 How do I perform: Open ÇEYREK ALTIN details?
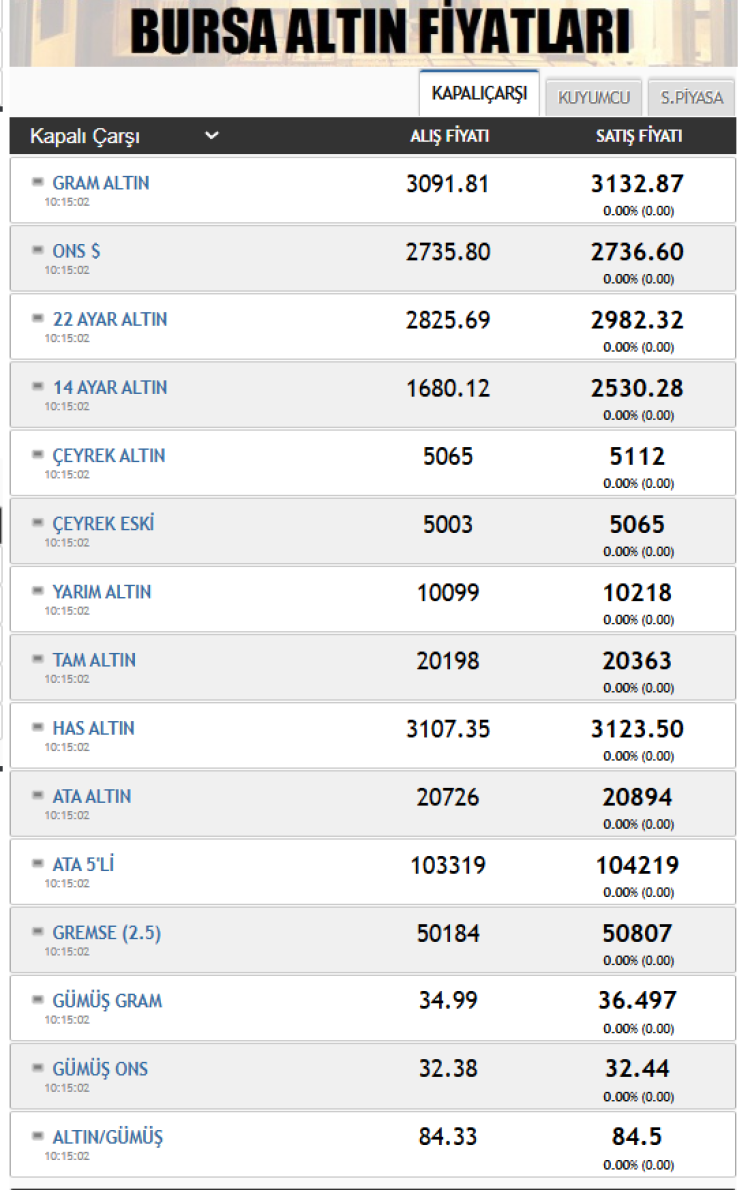tap(109, 455)
